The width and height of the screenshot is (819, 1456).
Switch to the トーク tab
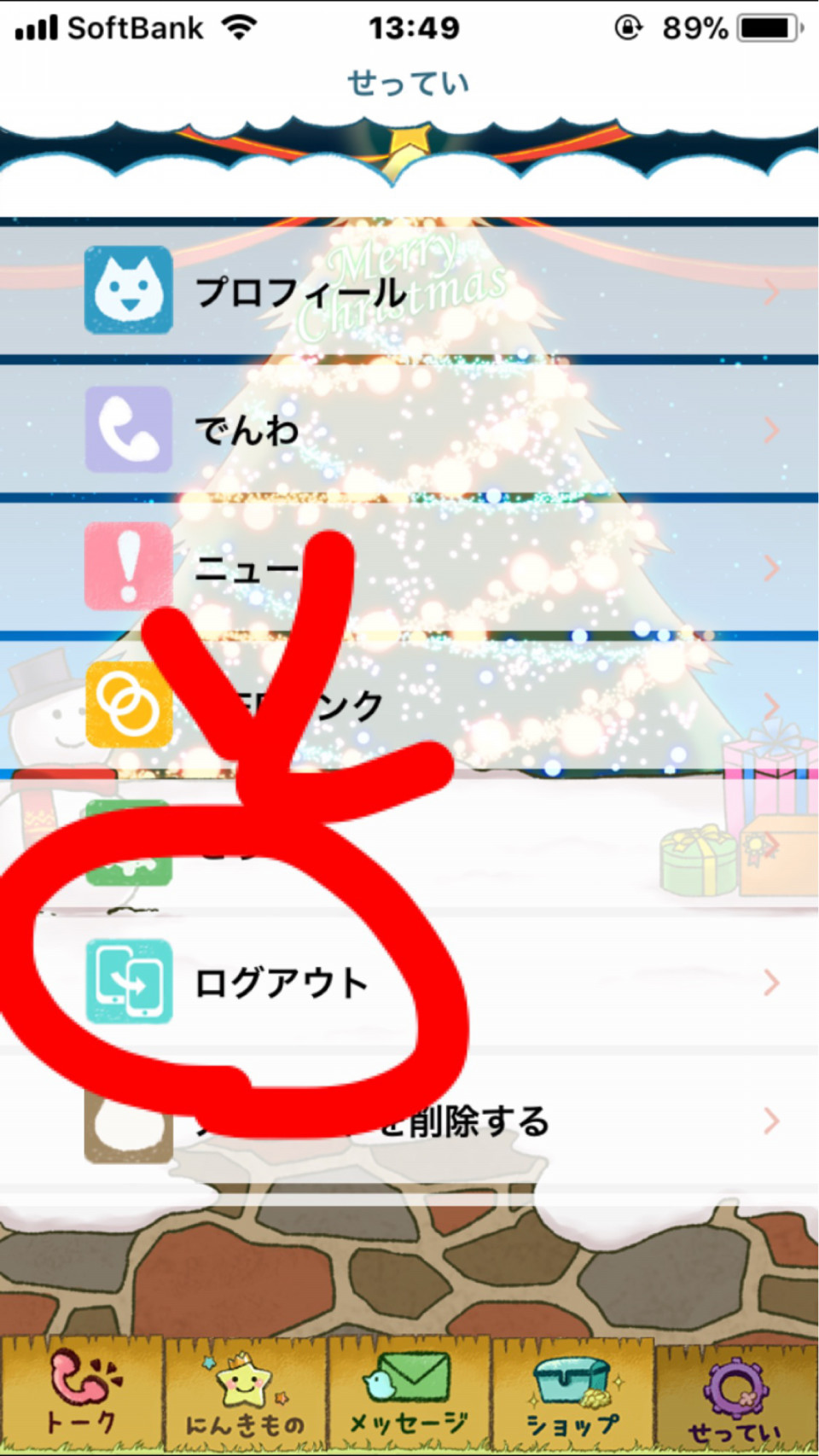coord(82,1395)
